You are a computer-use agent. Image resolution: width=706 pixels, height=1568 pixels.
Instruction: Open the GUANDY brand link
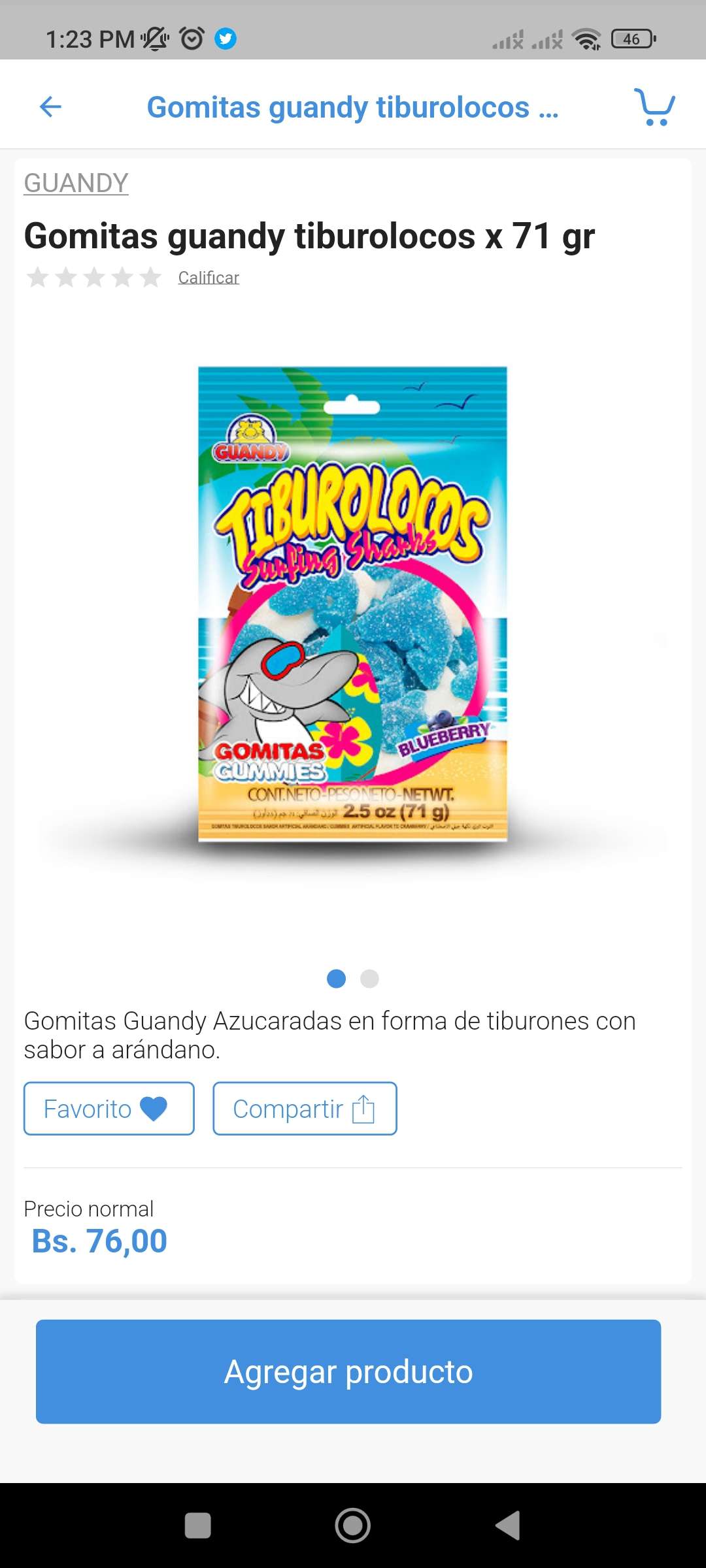coord(76,183)
